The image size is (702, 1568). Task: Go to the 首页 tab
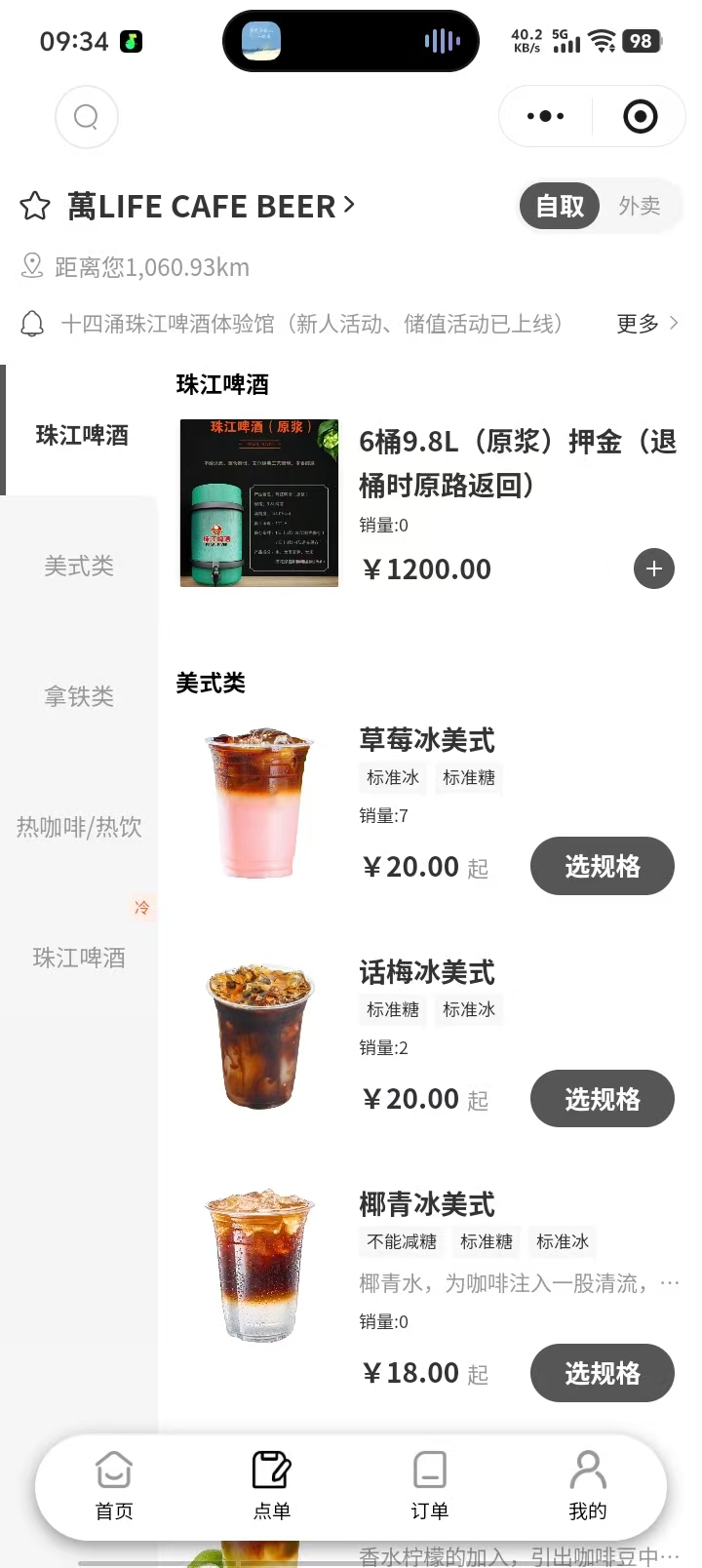tap(114, 1486)
